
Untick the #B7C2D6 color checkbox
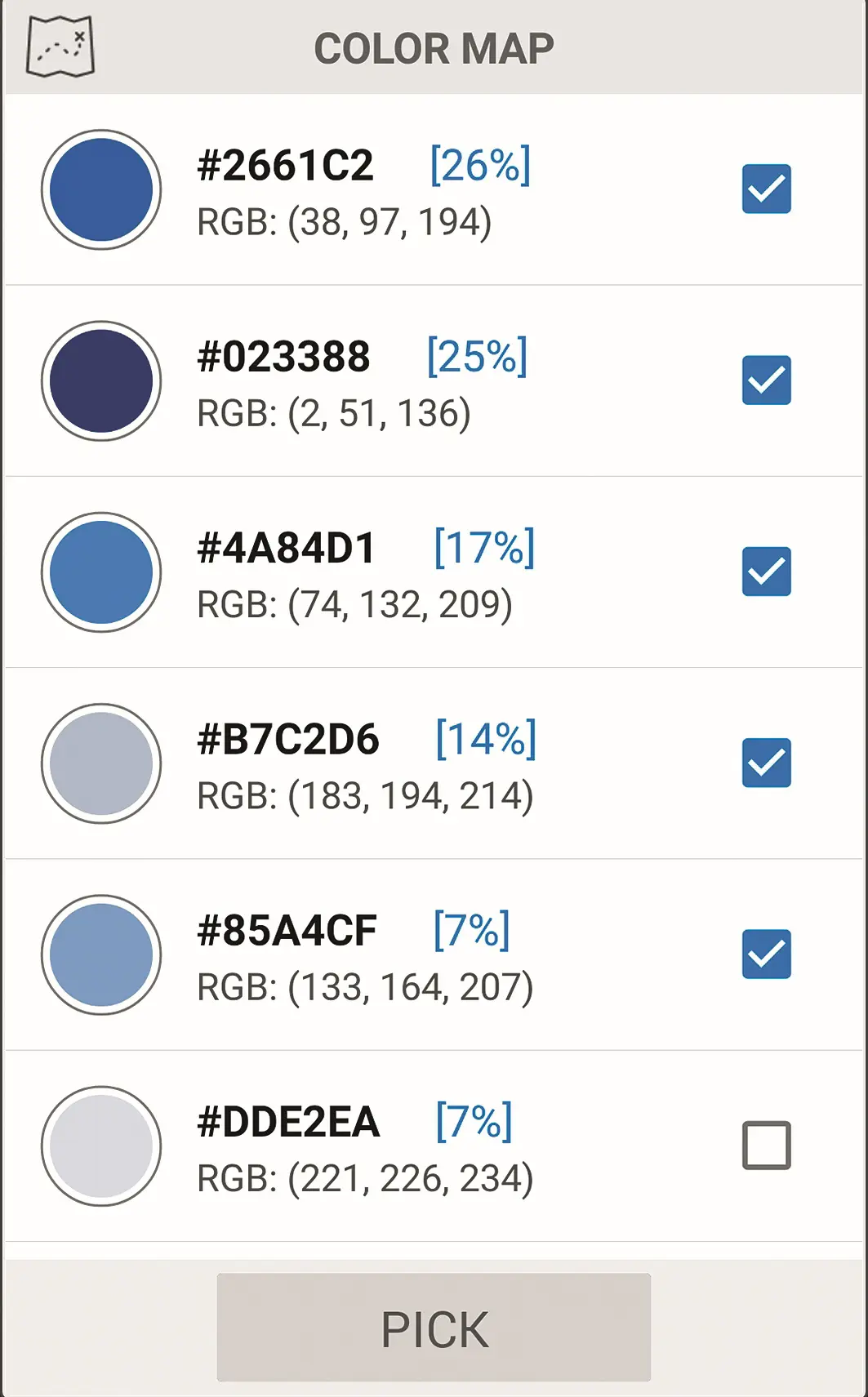tap(766, 763)
